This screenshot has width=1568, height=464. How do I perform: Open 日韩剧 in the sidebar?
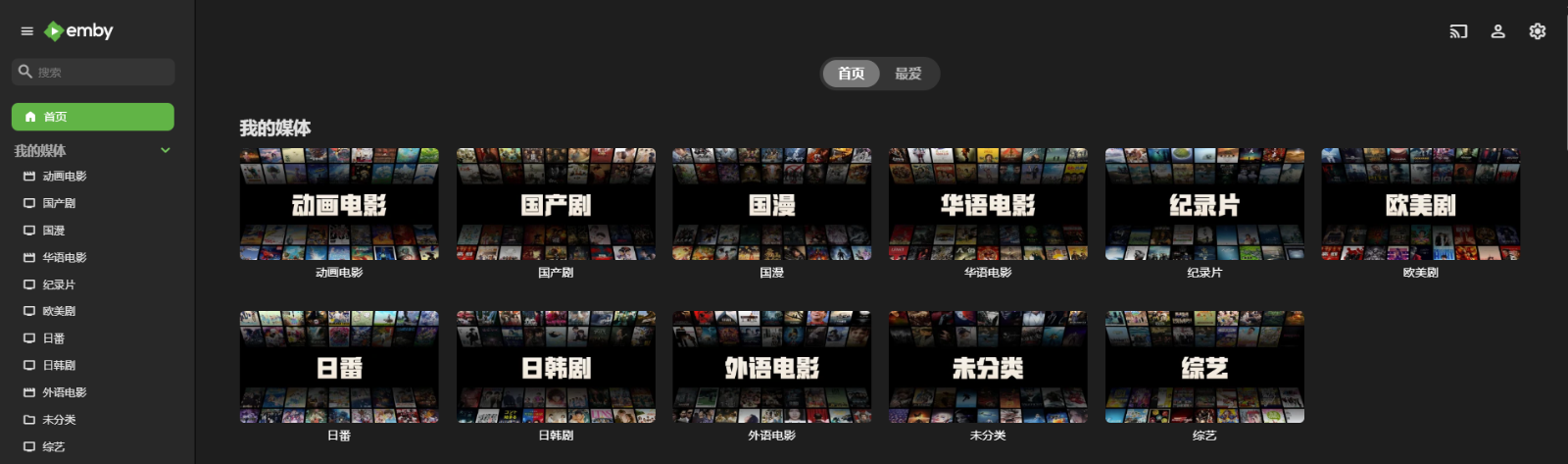click(59, 365)
